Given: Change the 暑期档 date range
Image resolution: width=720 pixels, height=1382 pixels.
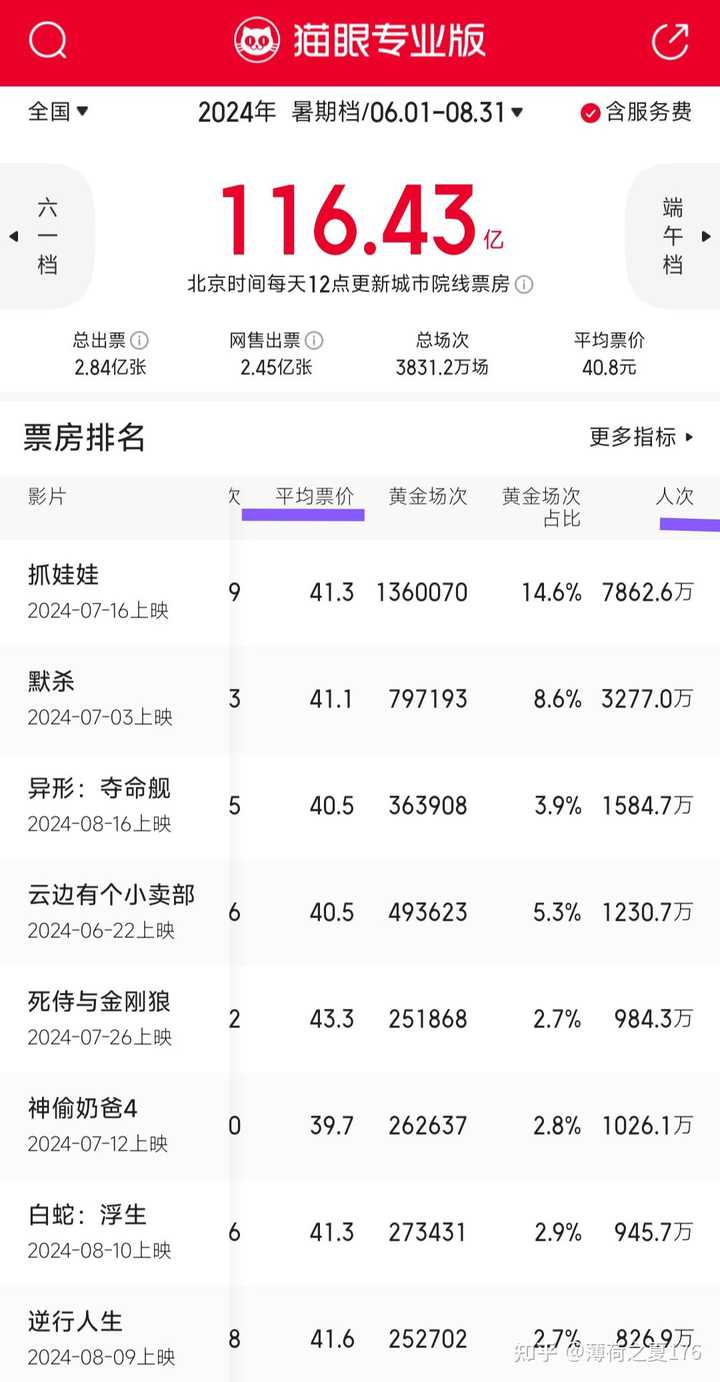Looking at the screenshot, I should (x=407, y=112).
